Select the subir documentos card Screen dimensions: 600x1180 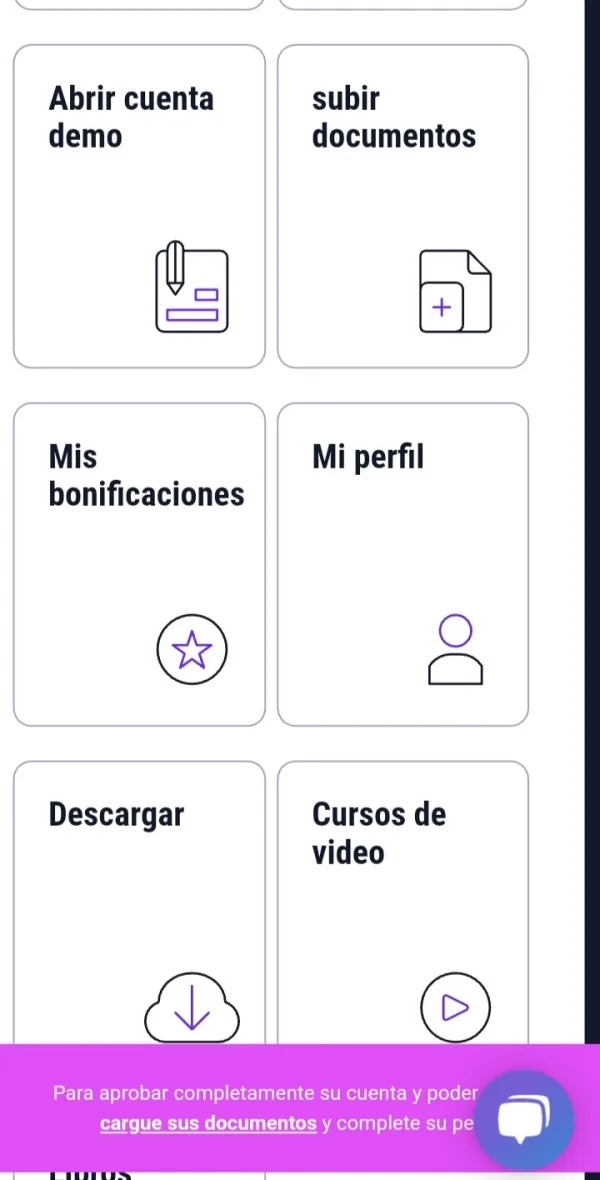click(x=402, y=206)
